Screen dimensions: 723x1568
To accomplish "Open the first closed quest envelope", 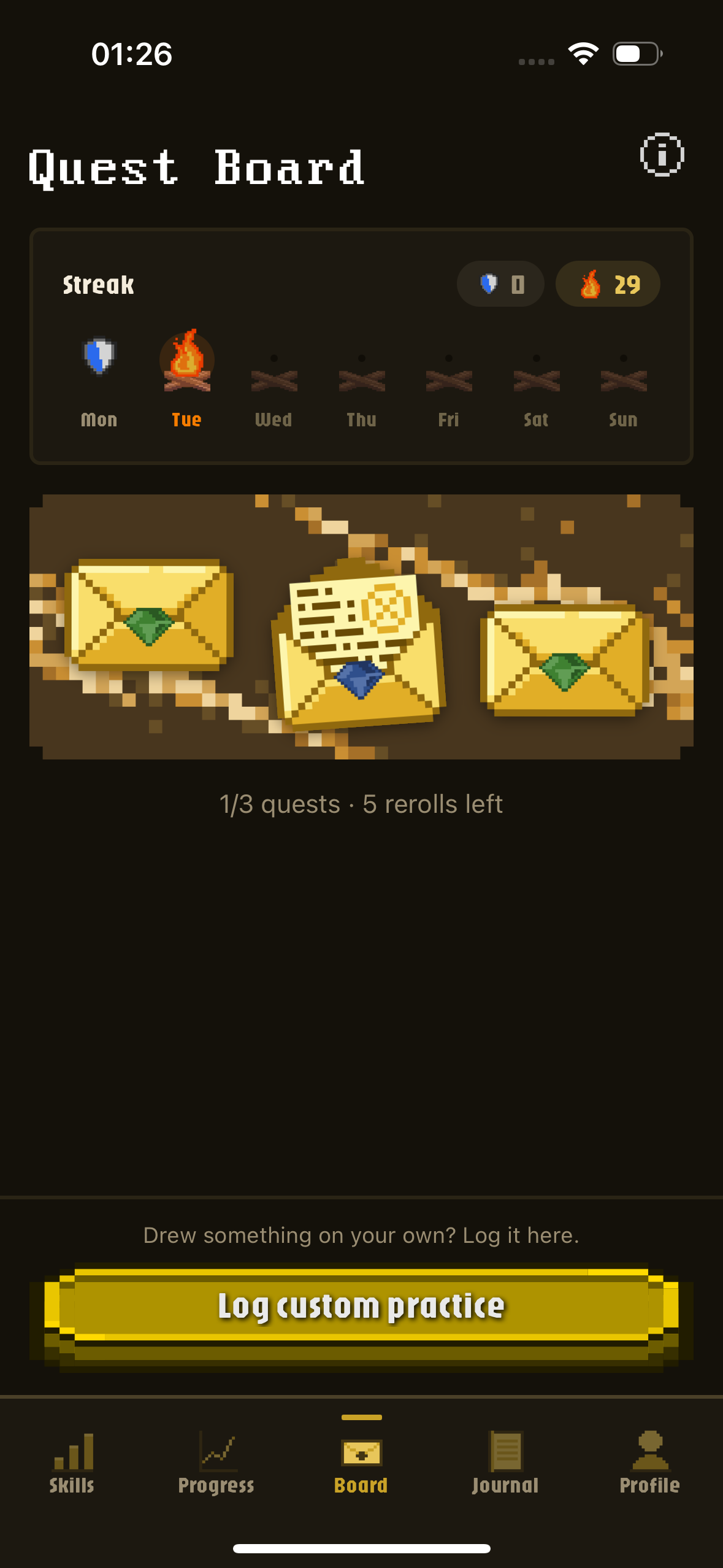I will (x=149, y=615).
